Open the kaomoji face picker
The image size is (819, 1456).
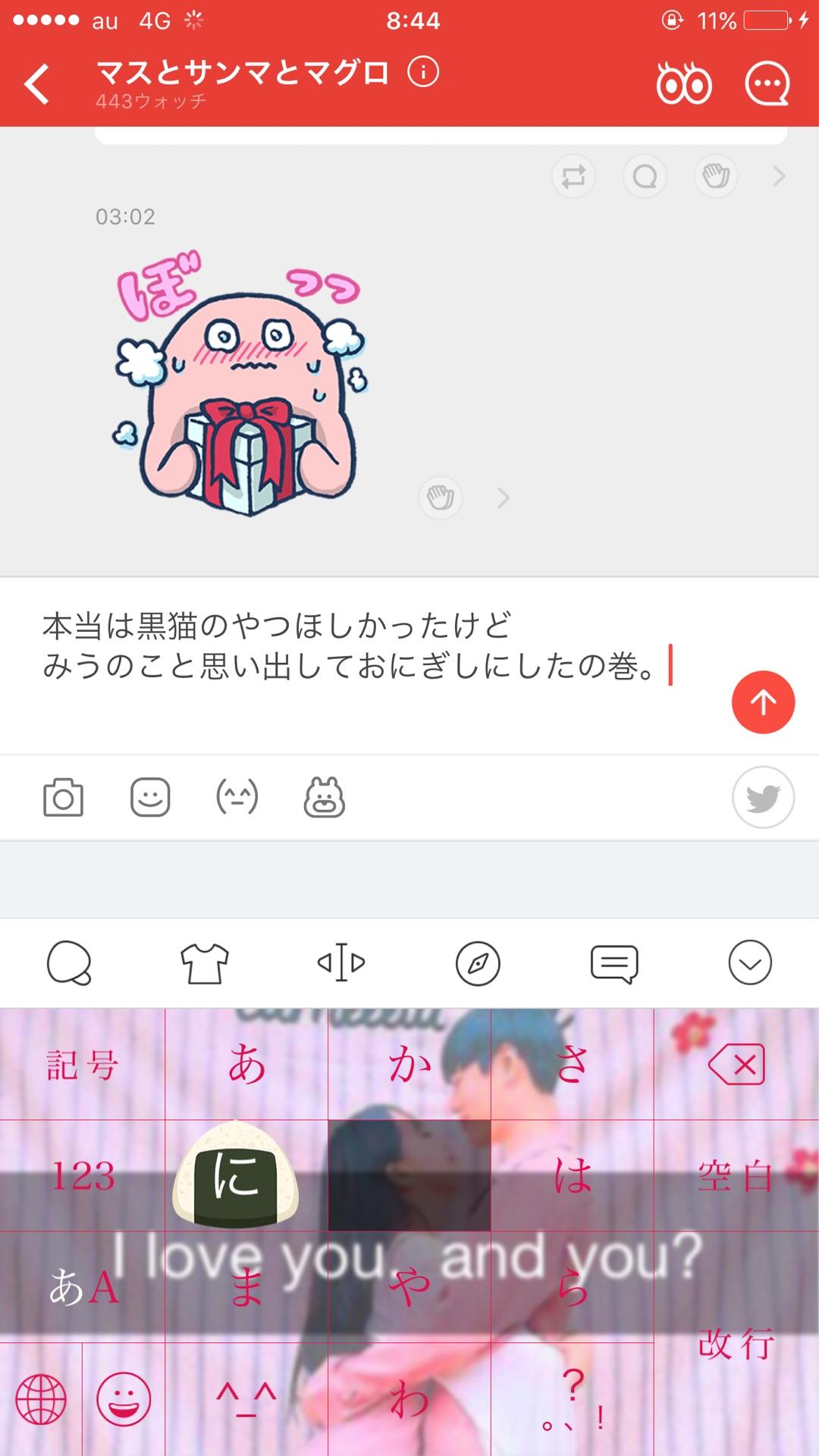tap(238, 797)
